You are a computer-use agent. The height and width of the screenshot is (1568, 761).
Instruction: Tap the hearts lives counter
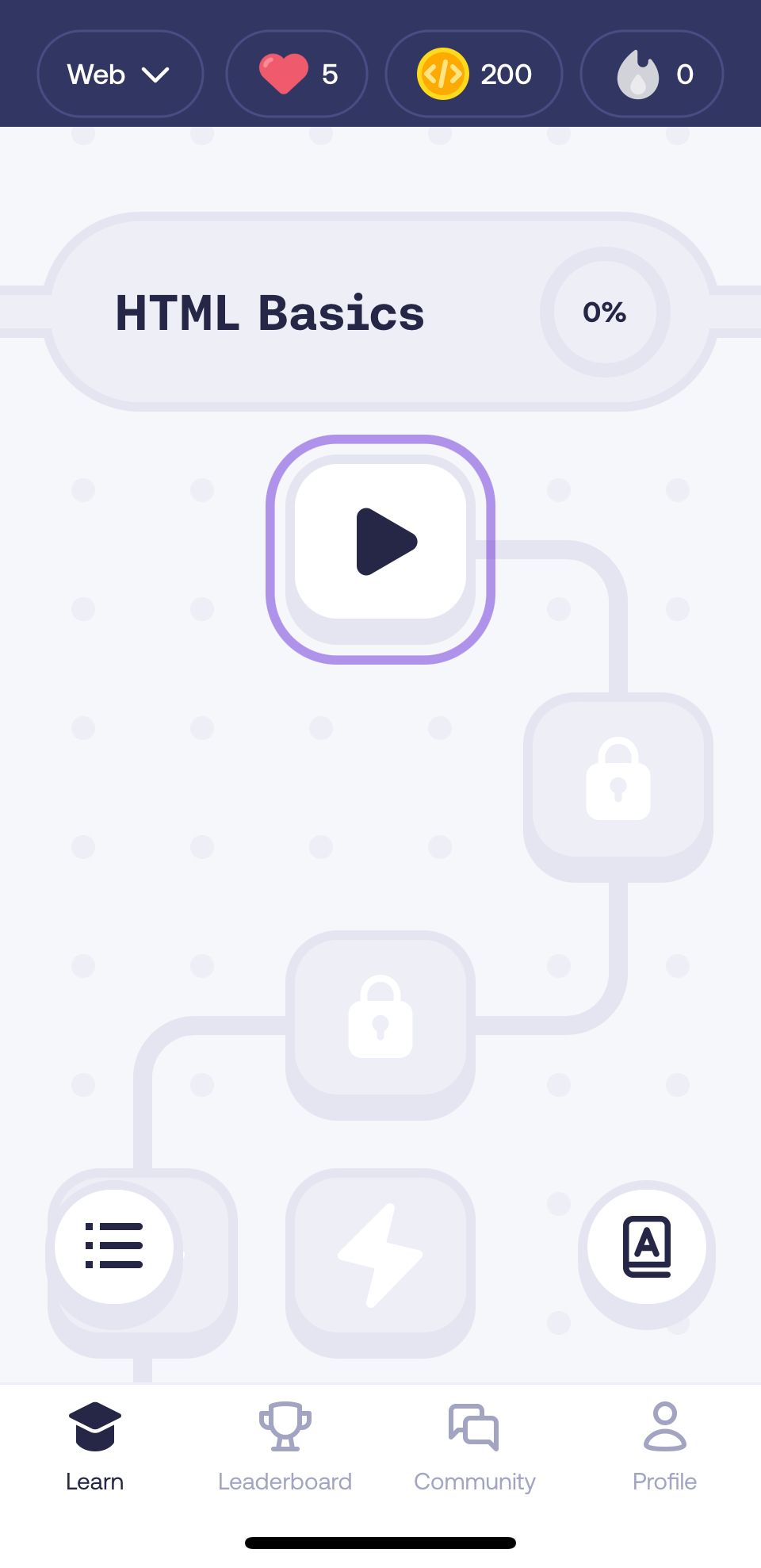(x=297, y=75)
